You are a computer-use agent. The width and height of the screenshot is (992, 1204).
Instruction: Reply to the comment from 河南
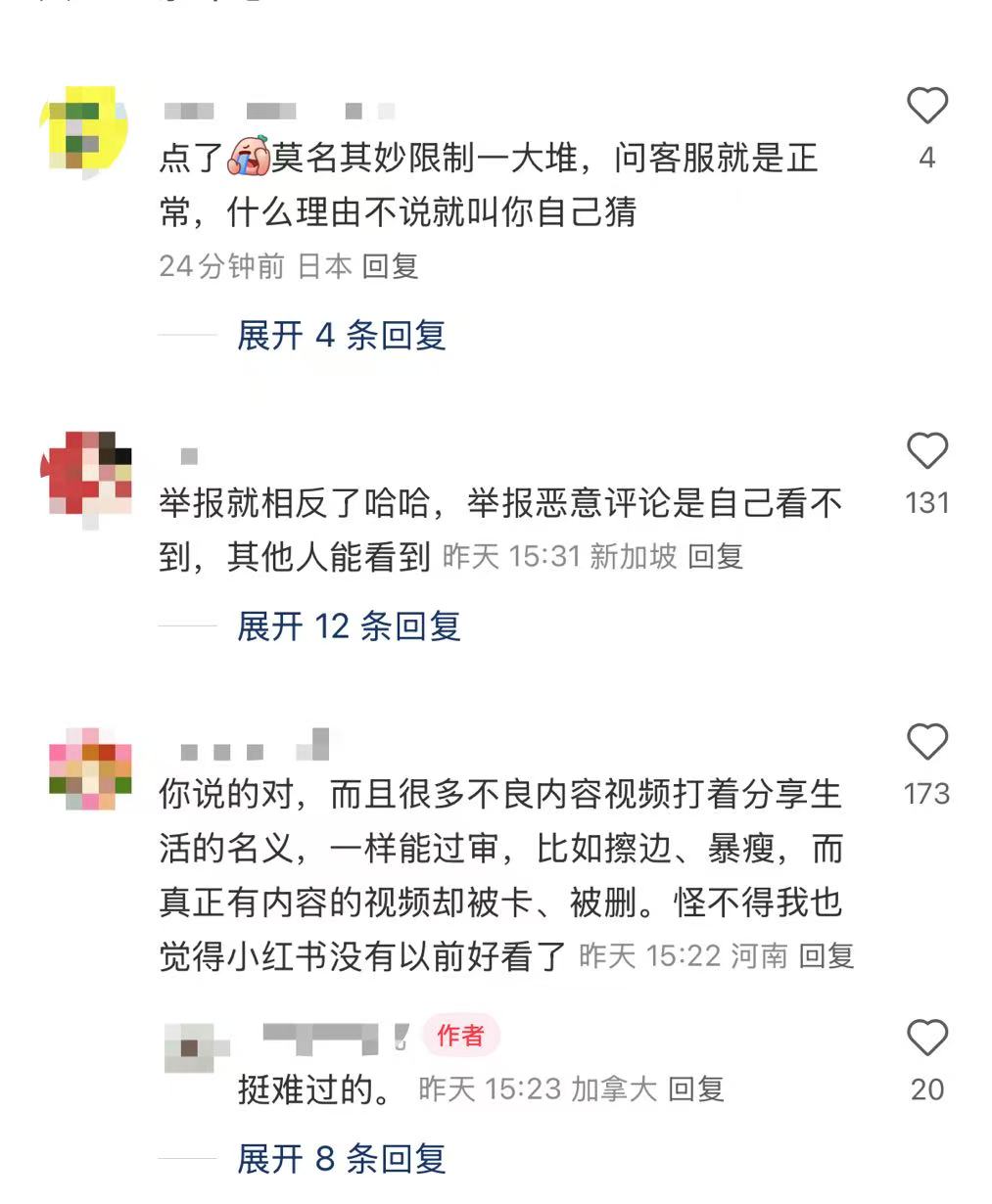click(826, 956)
